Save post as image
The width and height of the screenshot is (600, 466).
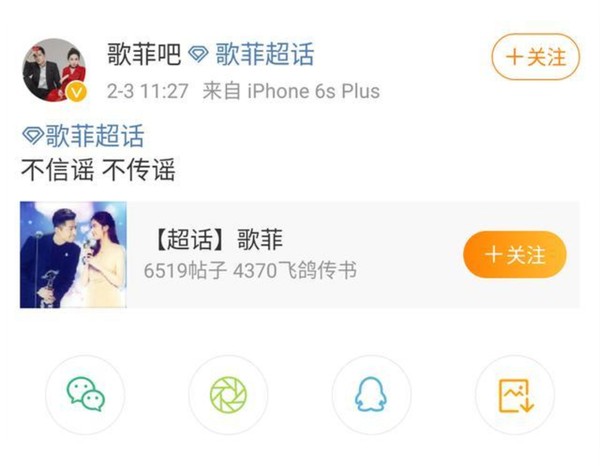[x=514, y=396]
